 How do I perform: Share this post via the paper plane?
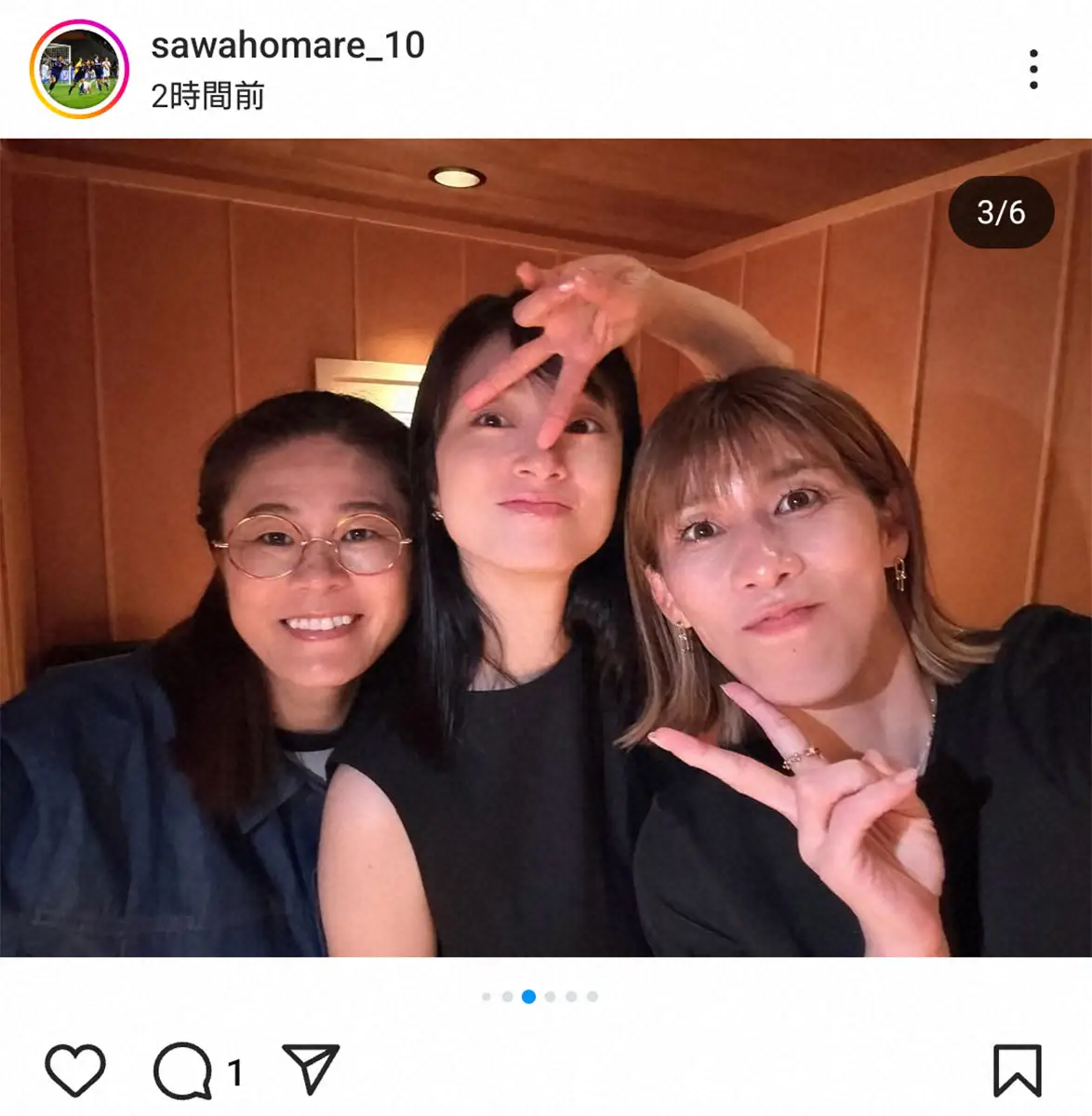tap(310, 1069)
